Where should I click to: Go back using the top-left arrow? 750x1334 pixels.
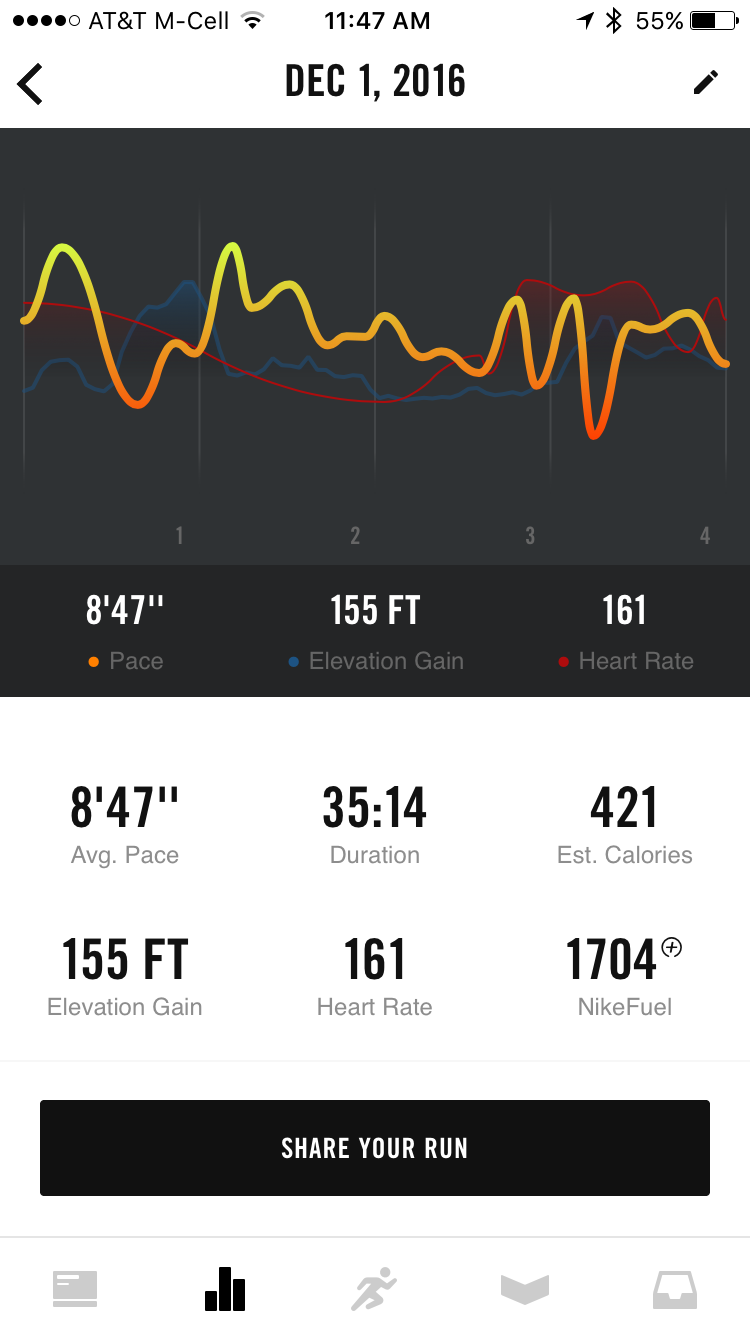30,83
